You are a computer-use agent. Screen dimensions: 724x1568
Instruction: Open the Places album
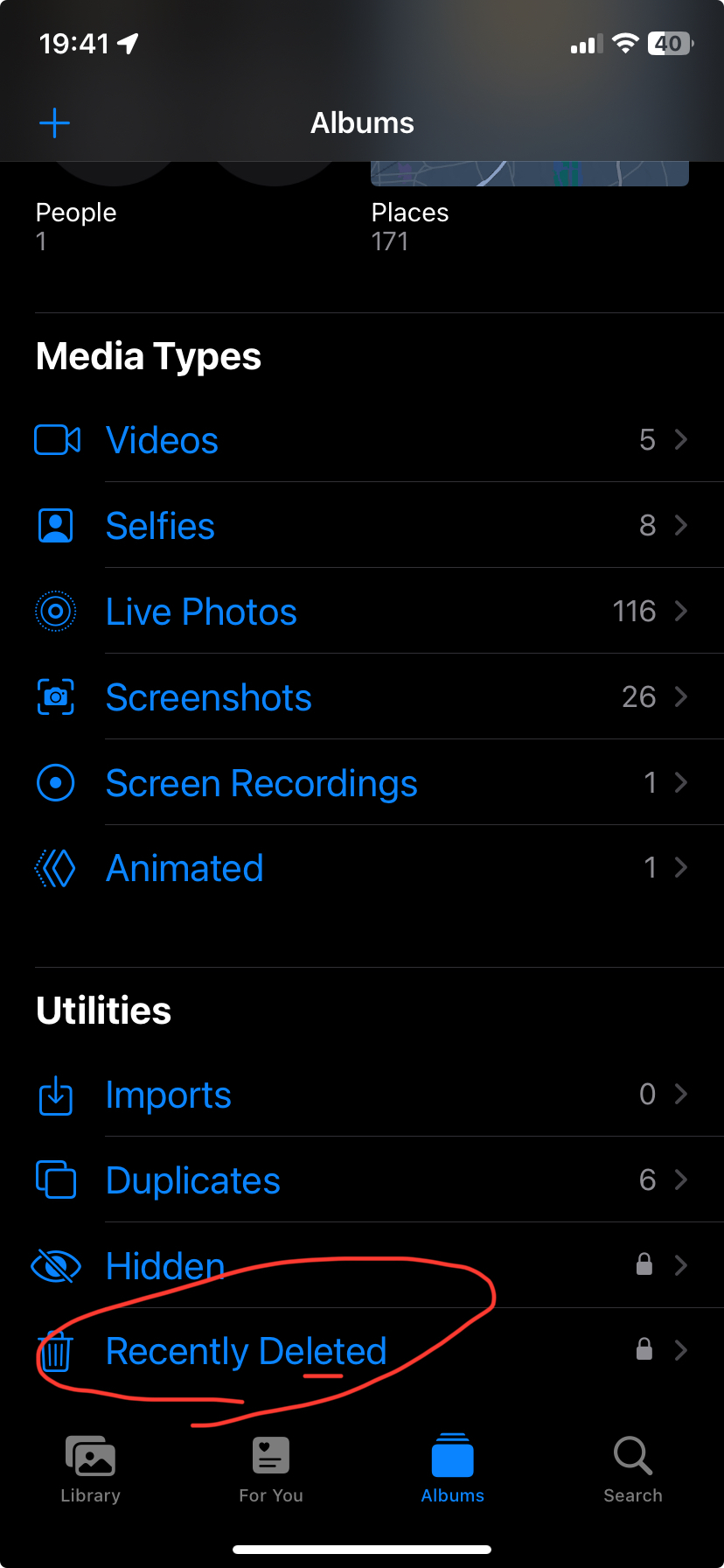pyautogui.click(x=409, y=213)
